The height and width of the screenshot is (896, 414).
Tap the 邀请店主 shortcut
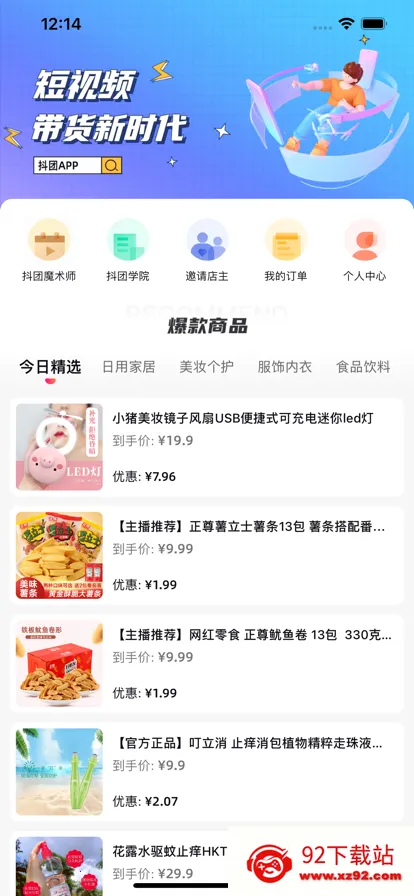pos(207,250)
